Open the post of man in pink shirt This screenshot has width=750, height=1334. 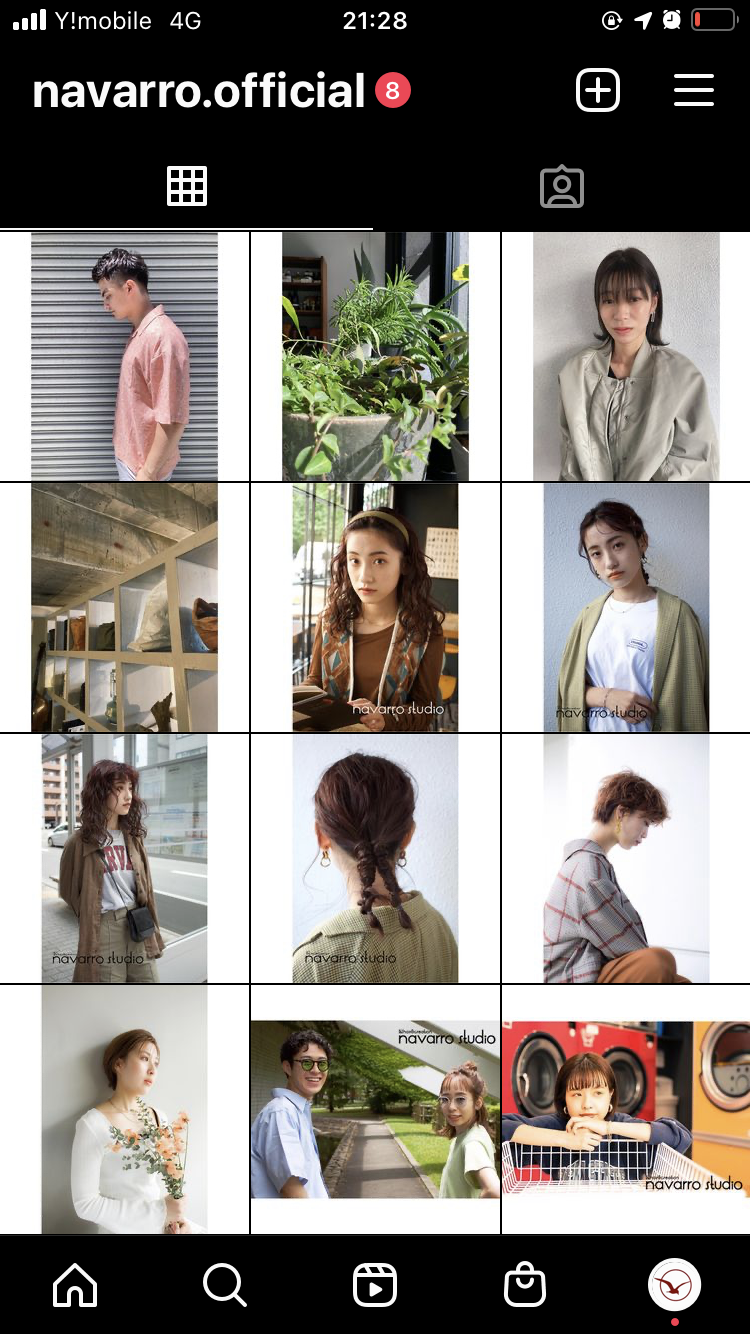pyautogui.click(x=124, y=357)
